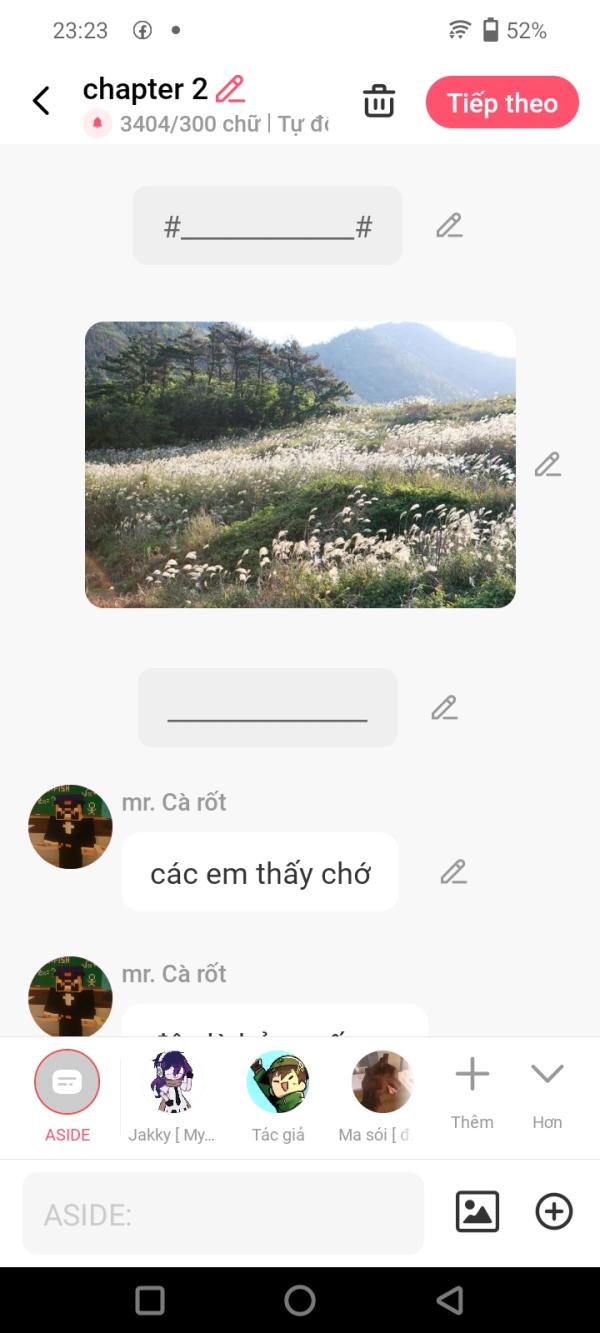The width and height of the screenshot is (600, 1333).
Task: Go back using the top-left arrow
Action: point(41,100)
